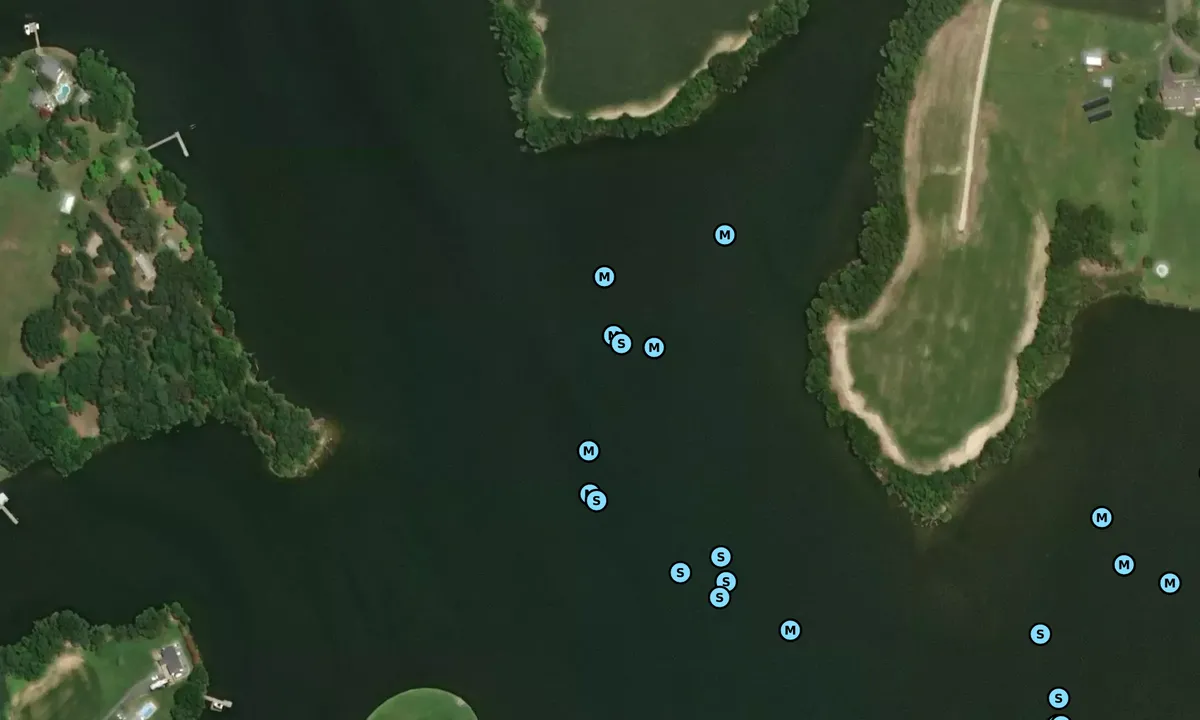Open the S marker standing apart beside the three-S cluster
Image resolution: width=1200 pixels, height=720 pixels.
680,573
